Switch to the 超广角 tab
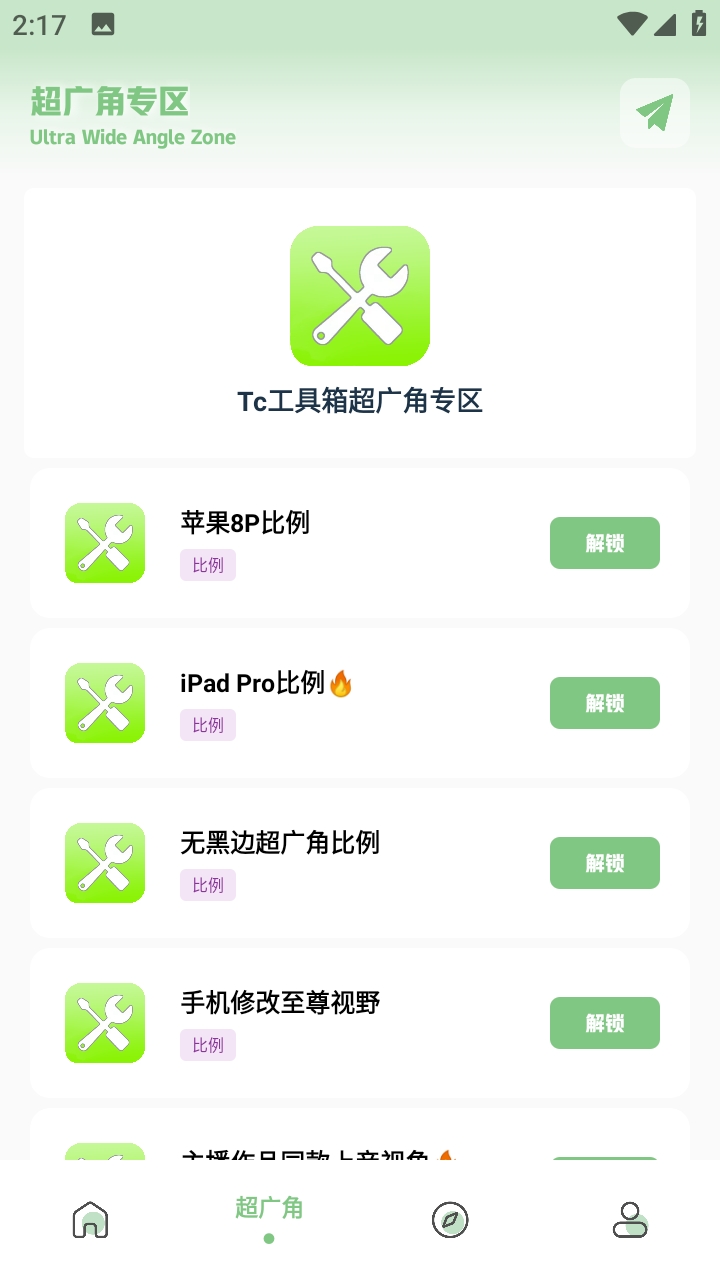 (x=268, y=1207)
